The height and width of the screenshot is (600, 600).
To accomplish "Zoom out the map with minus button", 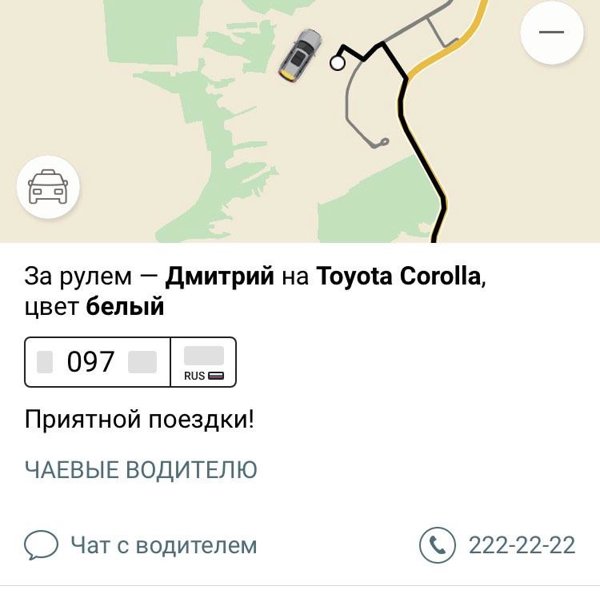I will [552, 32].
